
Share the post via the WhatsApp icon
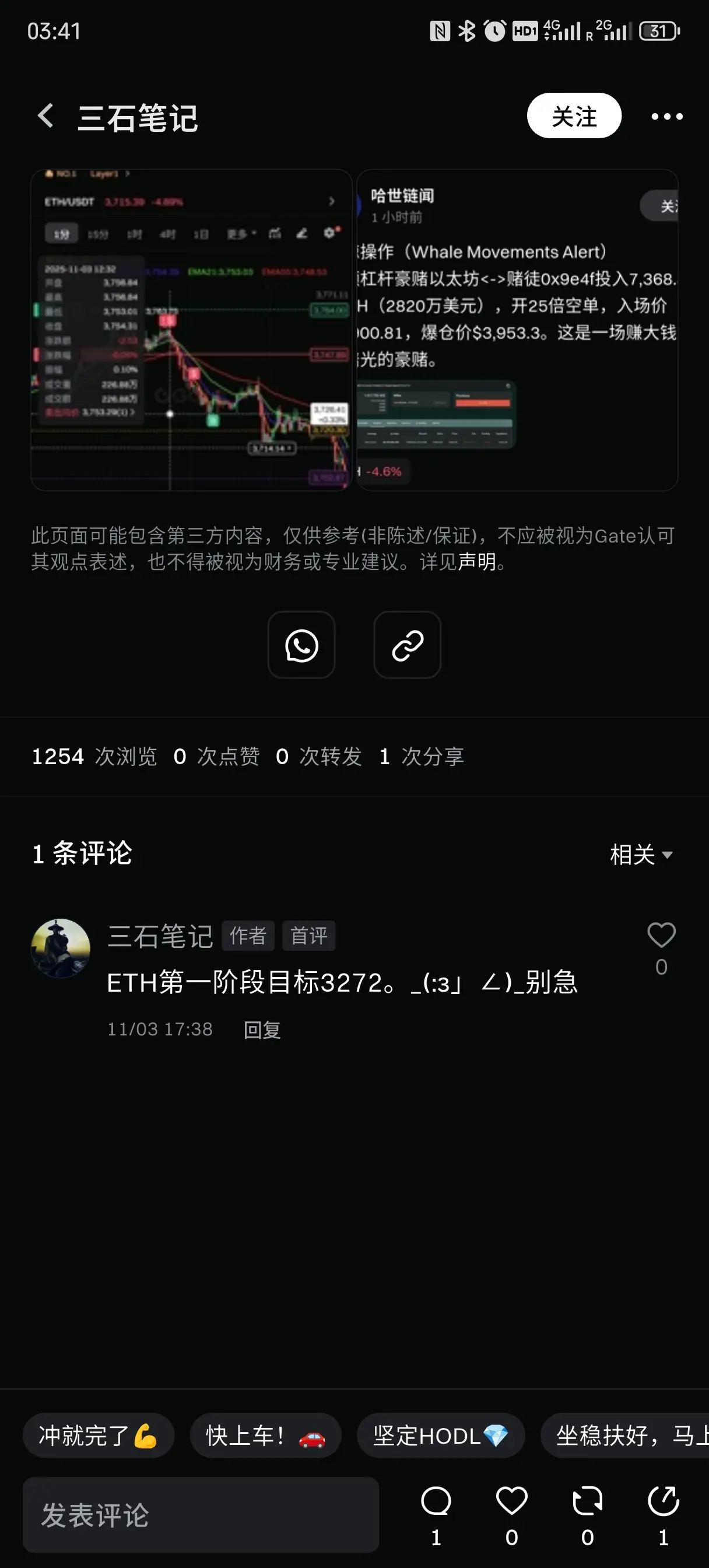click(301, 645)
